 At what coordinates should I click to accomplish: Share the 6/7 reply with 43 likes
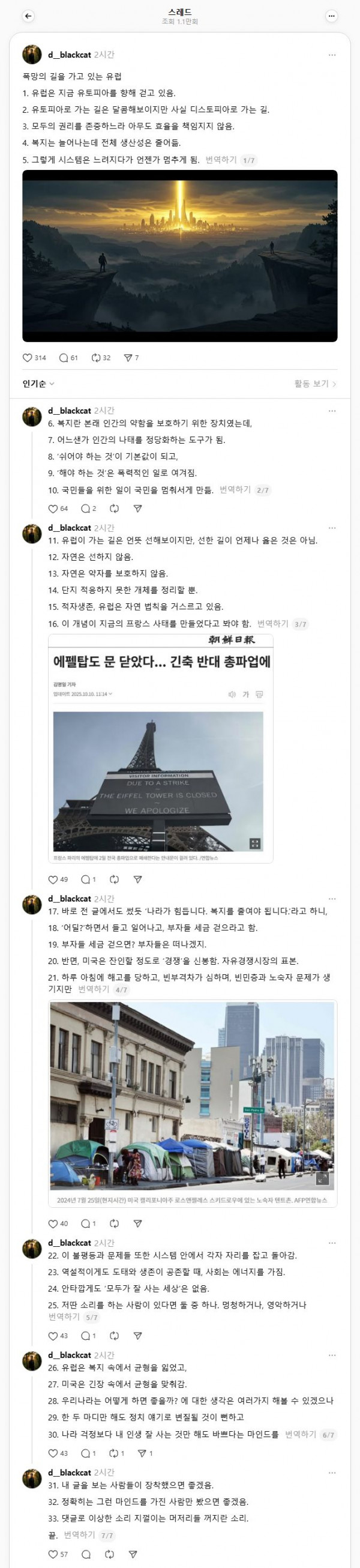click(141, 1452)
